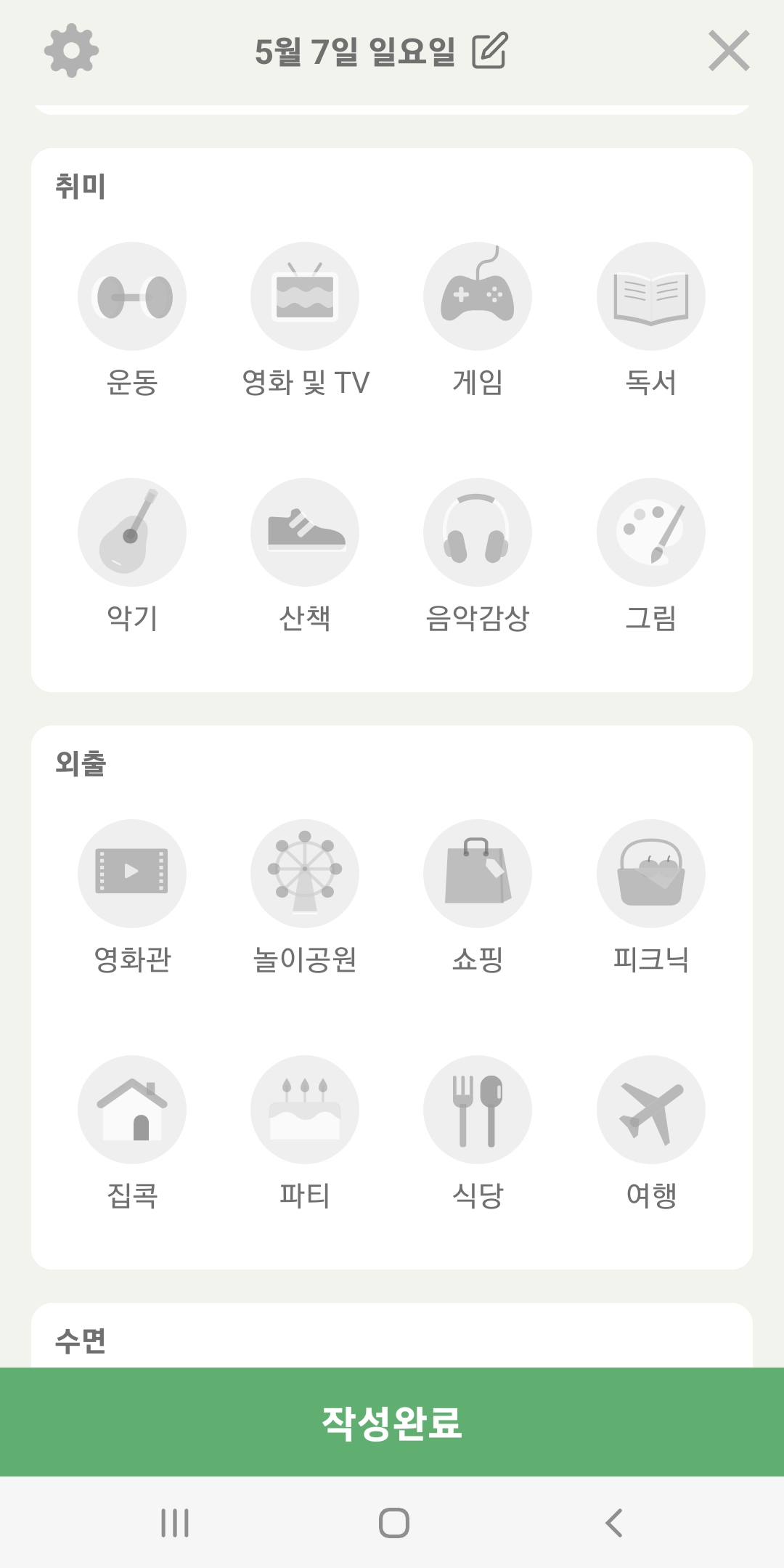Viewport: 784px width, 1568px height.
Task: Mark 독서 as today's hobby
Action: point(651,296)
